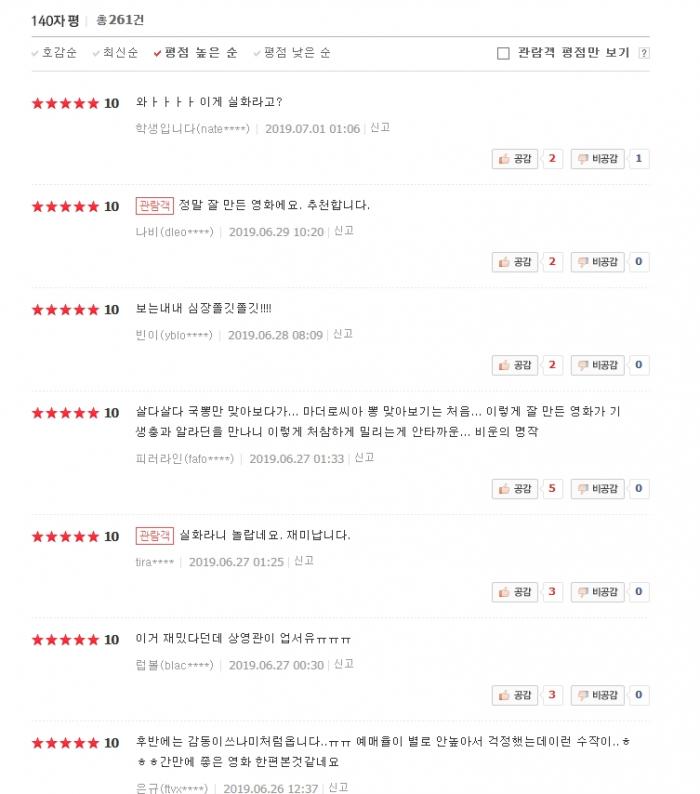Tap 공감 on tira****'s review

click(x=516, y=592)
